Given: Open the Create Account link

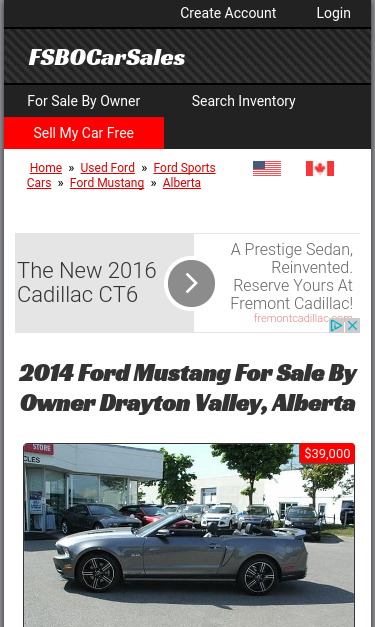Looking at the screenshot, I should click(228, 13).
